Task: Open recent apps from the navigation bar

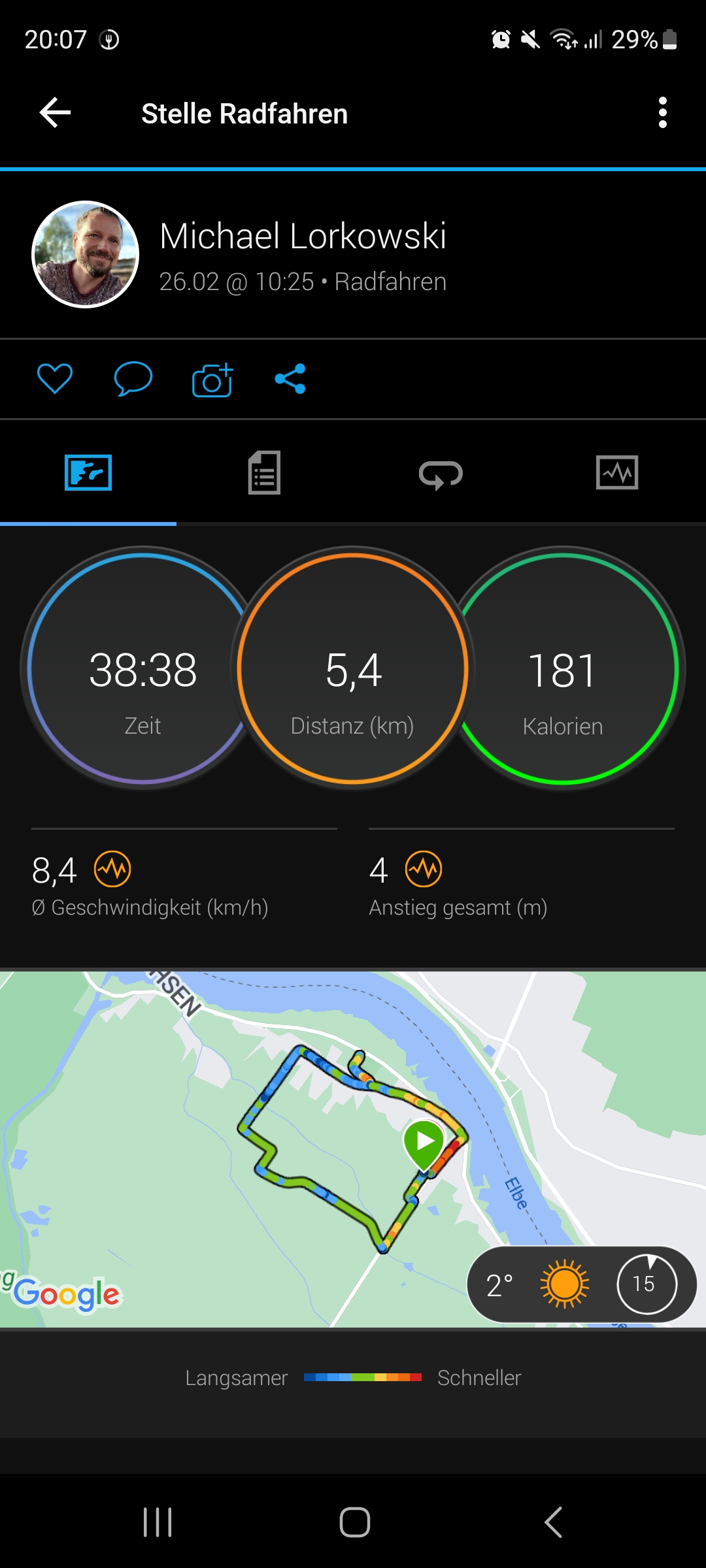Action: (x=158, y=1522)
